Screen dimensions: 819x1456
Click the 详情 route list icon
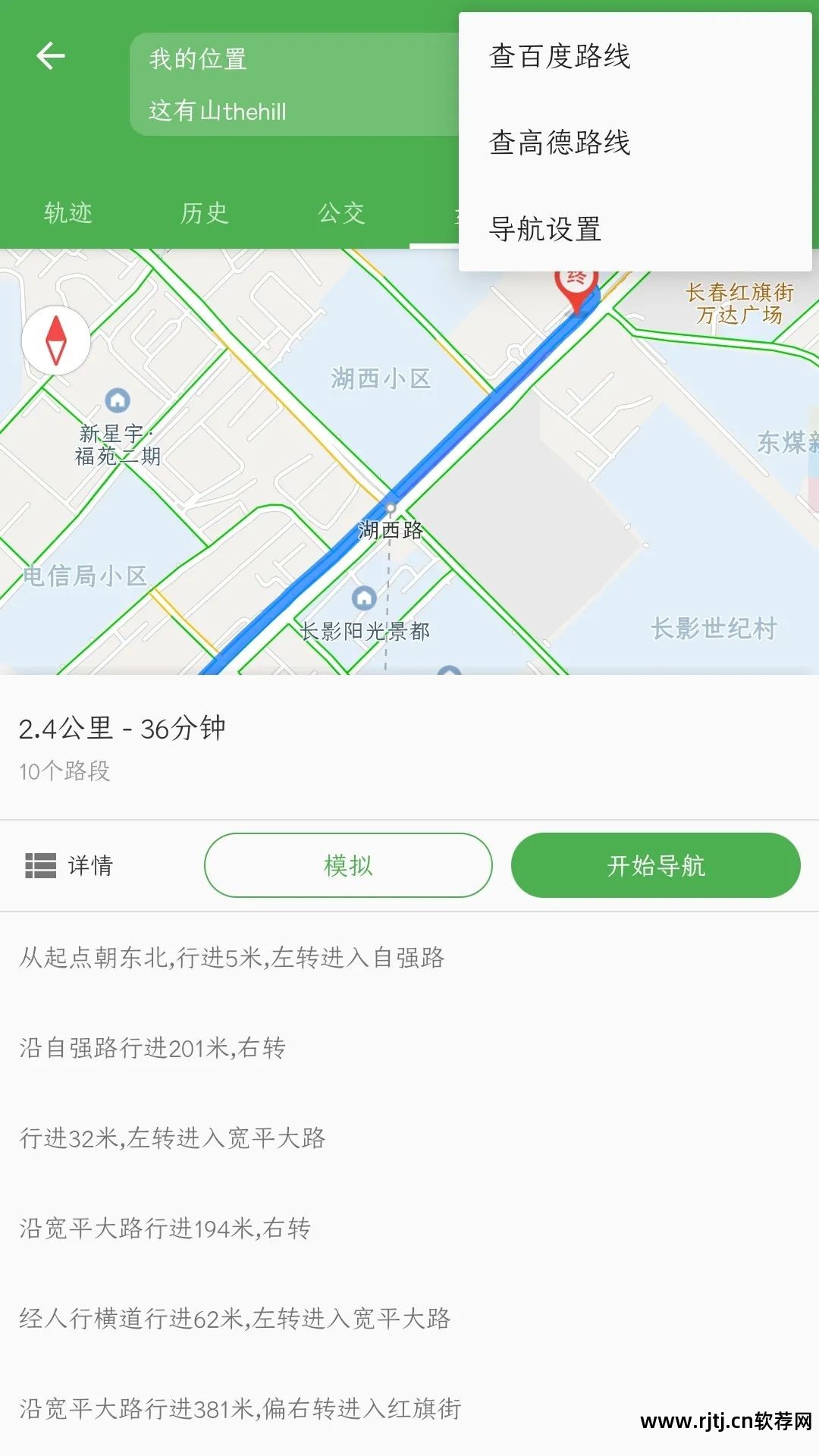[40, 865]
